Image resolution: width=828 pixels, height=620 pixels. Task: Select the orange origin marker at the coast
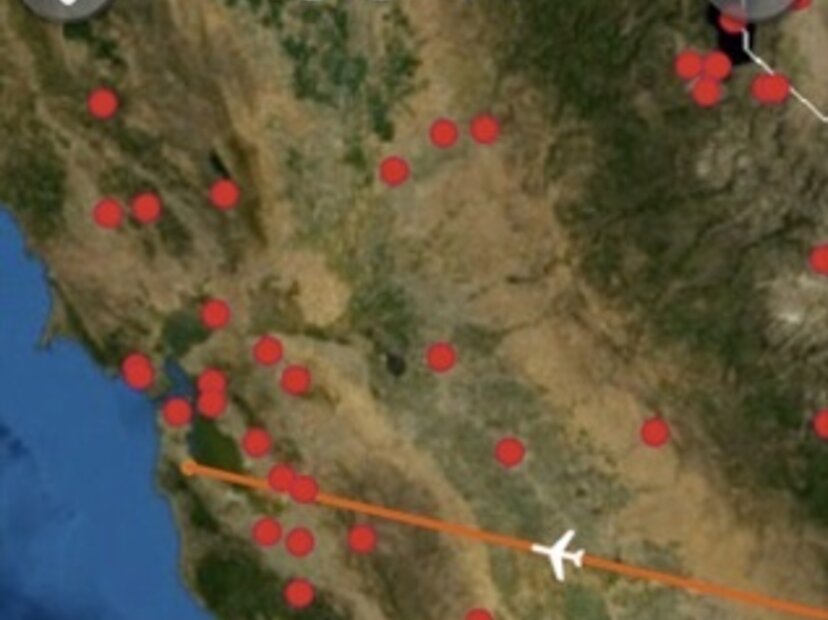point(188,467)
